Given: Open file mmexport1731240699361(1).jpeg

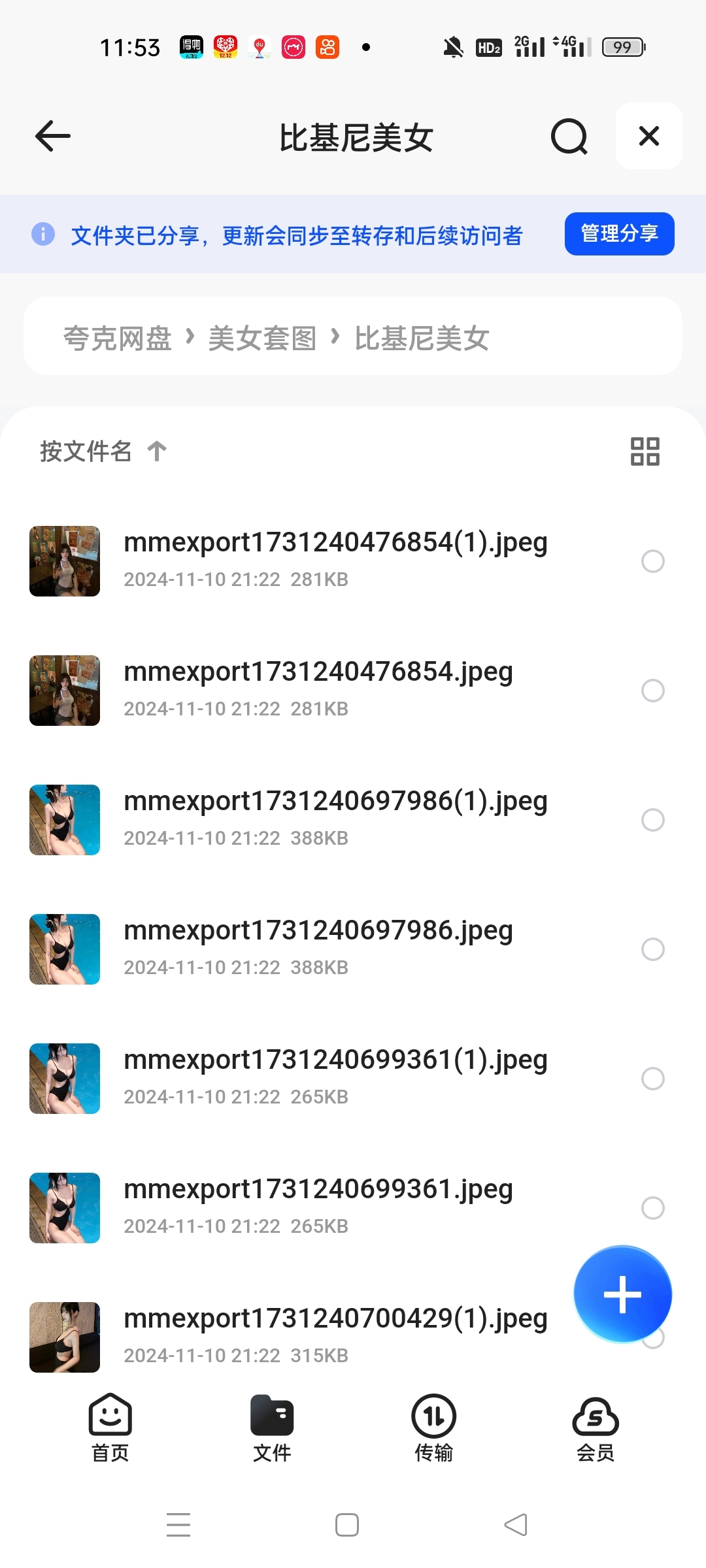Looking at the screenshot, I should point(335,1060).
